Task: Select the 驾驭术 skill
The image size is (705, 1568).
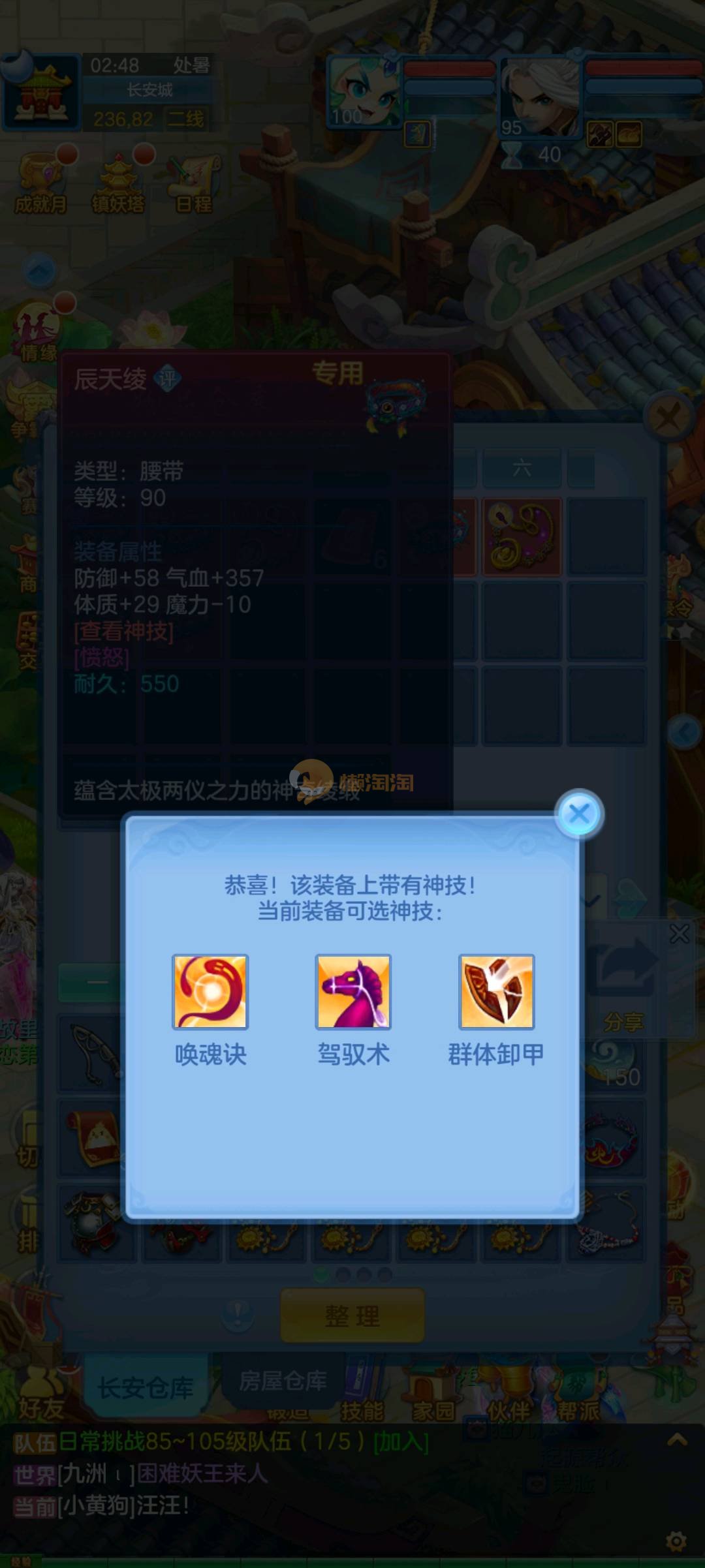Action: click(353, 992)
